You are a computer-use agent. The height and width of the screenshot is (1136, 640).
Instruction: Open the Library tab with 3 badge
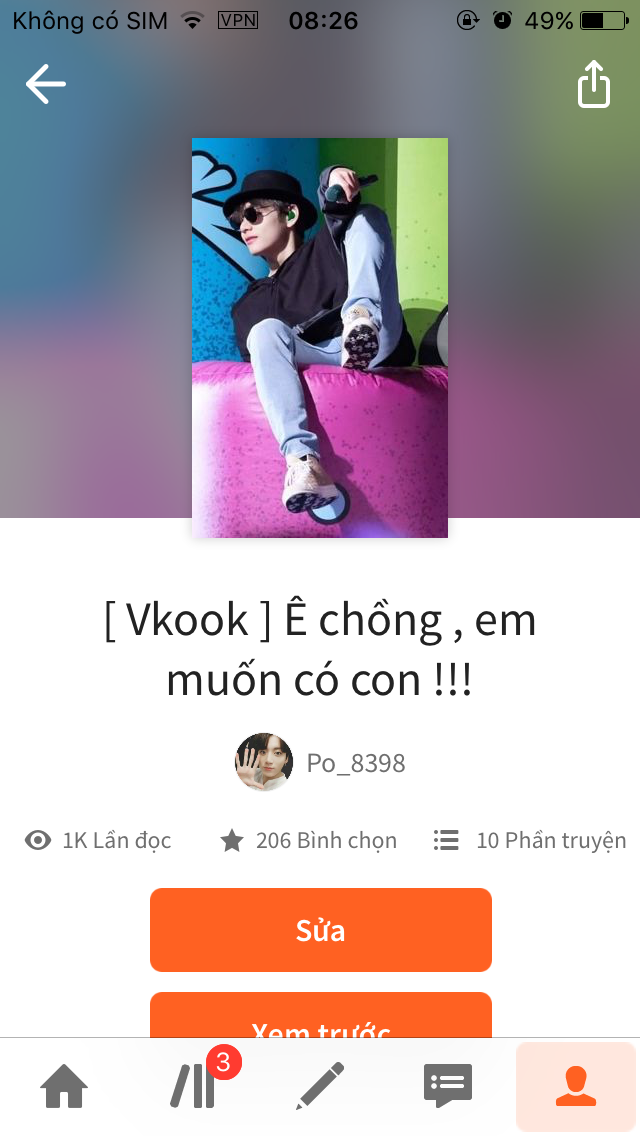(192, 1086)
